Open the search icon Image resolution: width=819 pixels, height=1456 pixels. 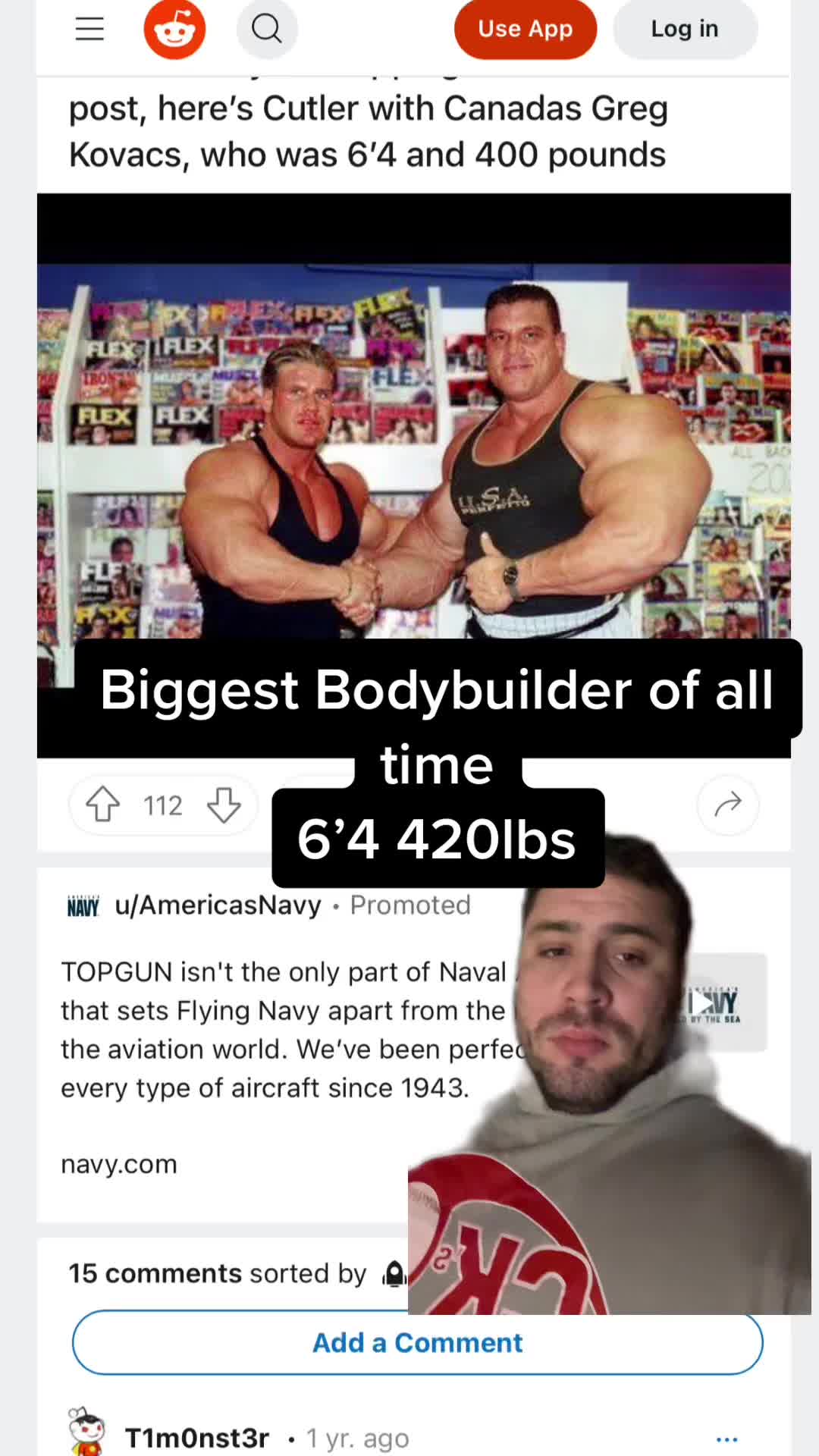click(266, 29)
